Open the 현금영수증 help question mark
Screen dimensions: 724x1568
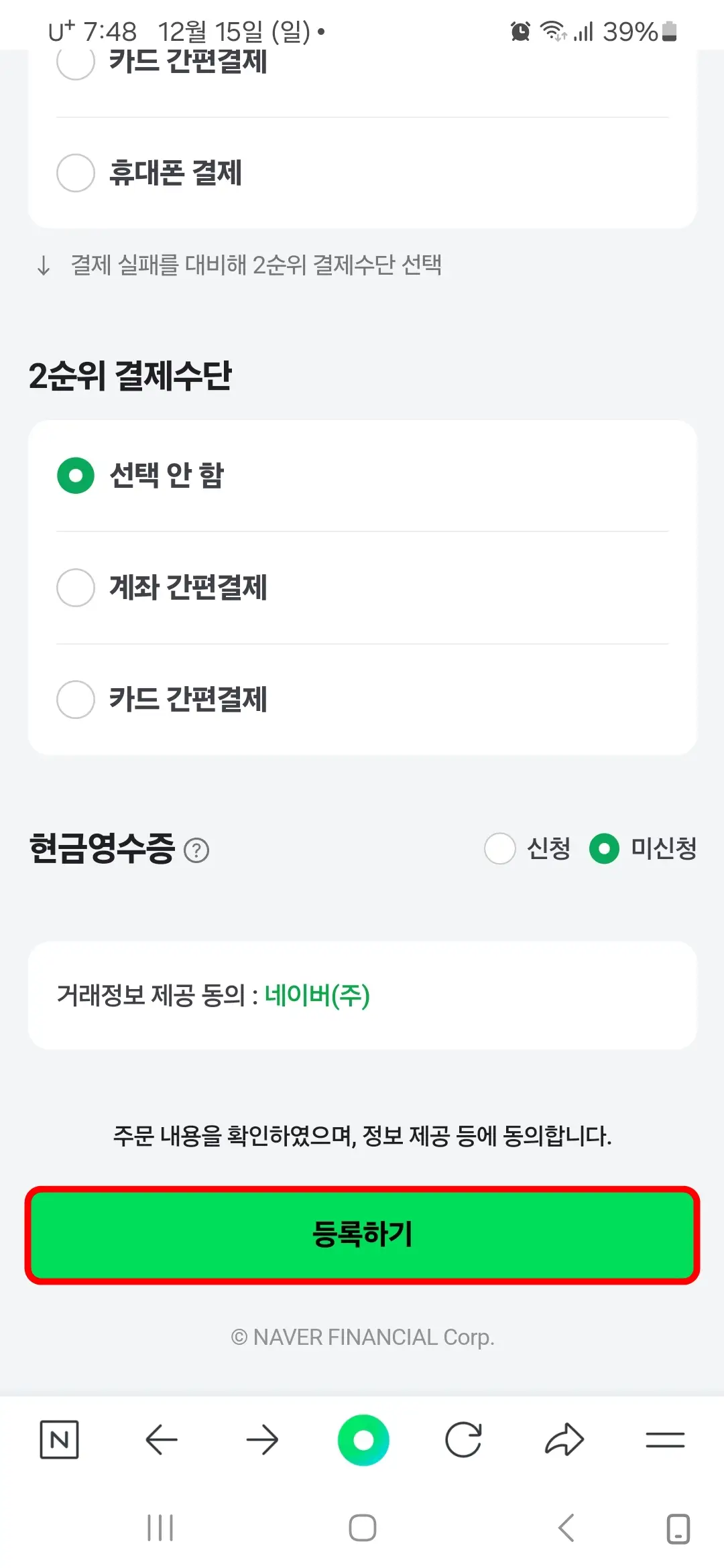click(x=195, y=851)
